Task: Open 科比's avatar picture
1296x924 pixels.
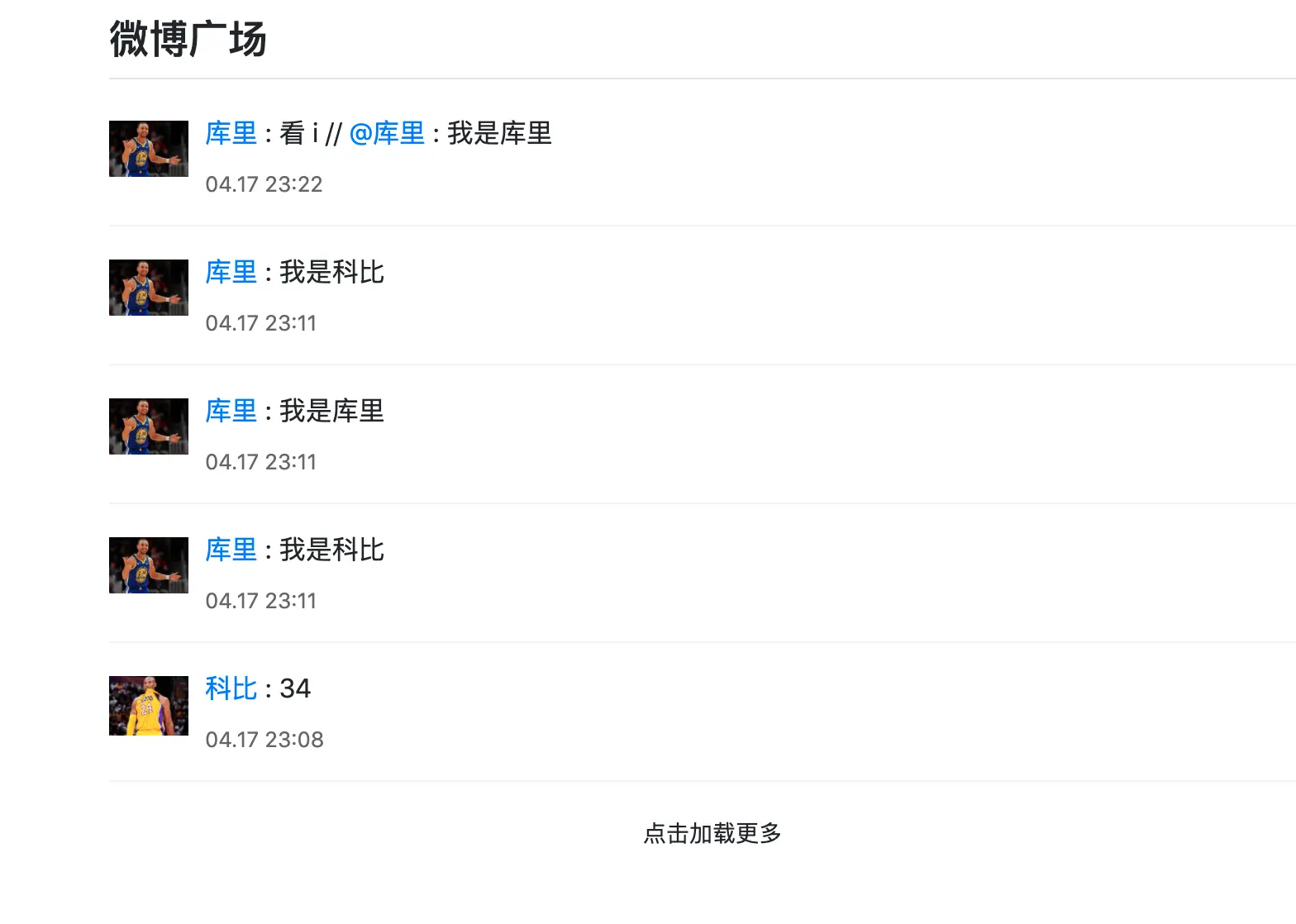Action: point(149,705)
